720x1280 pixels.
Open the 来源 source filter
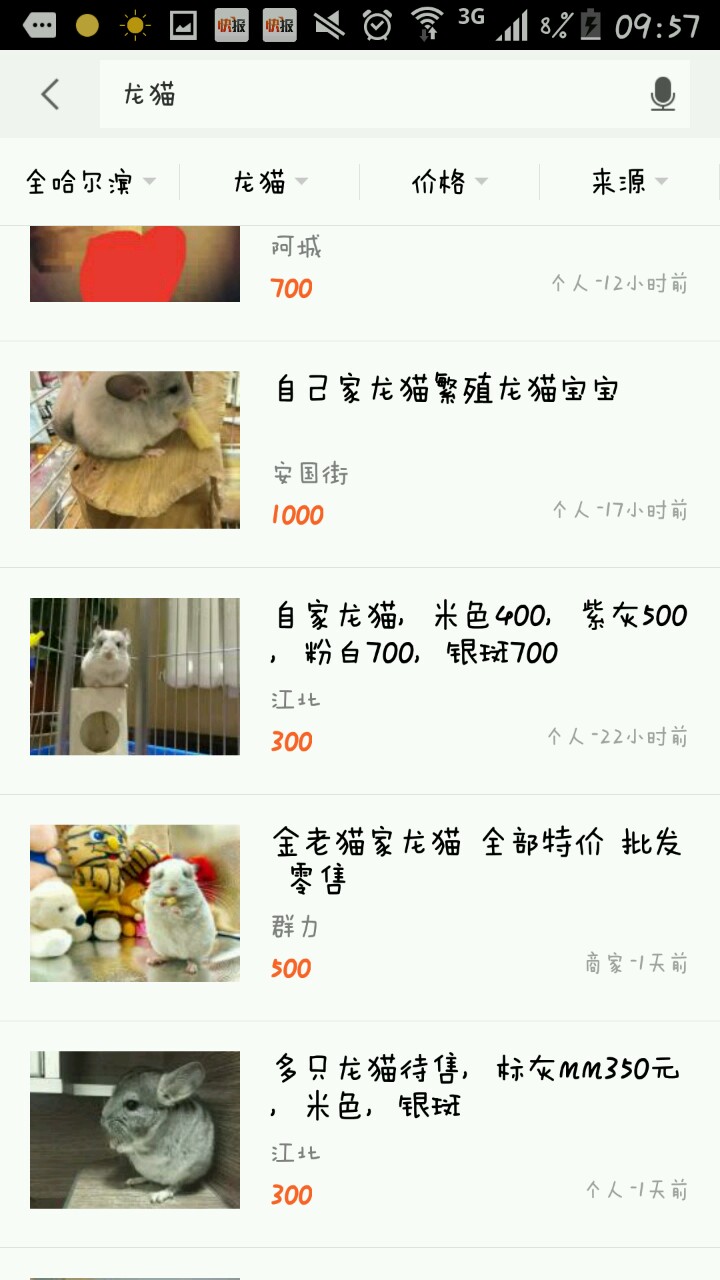pyautogui.click(x=629, y=182)
